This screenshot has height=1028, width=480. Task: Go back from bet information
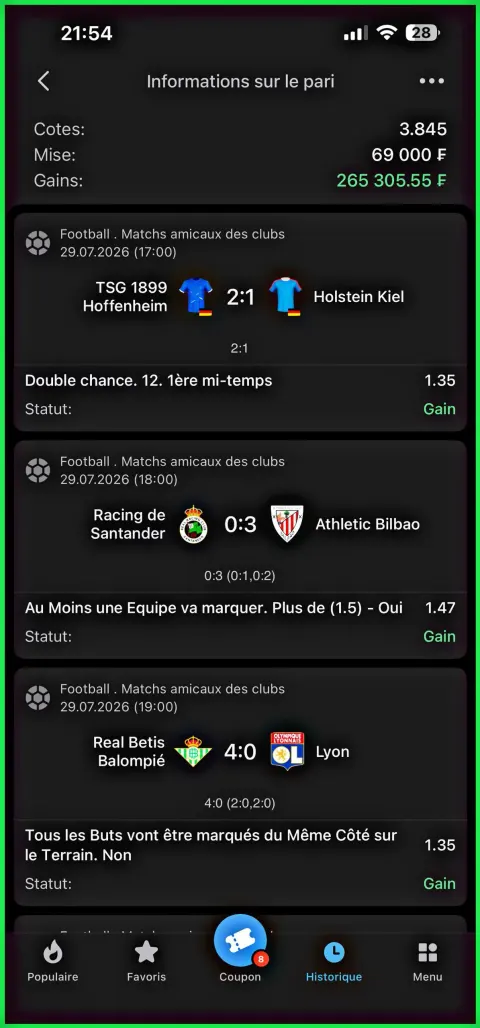(43, 81)
